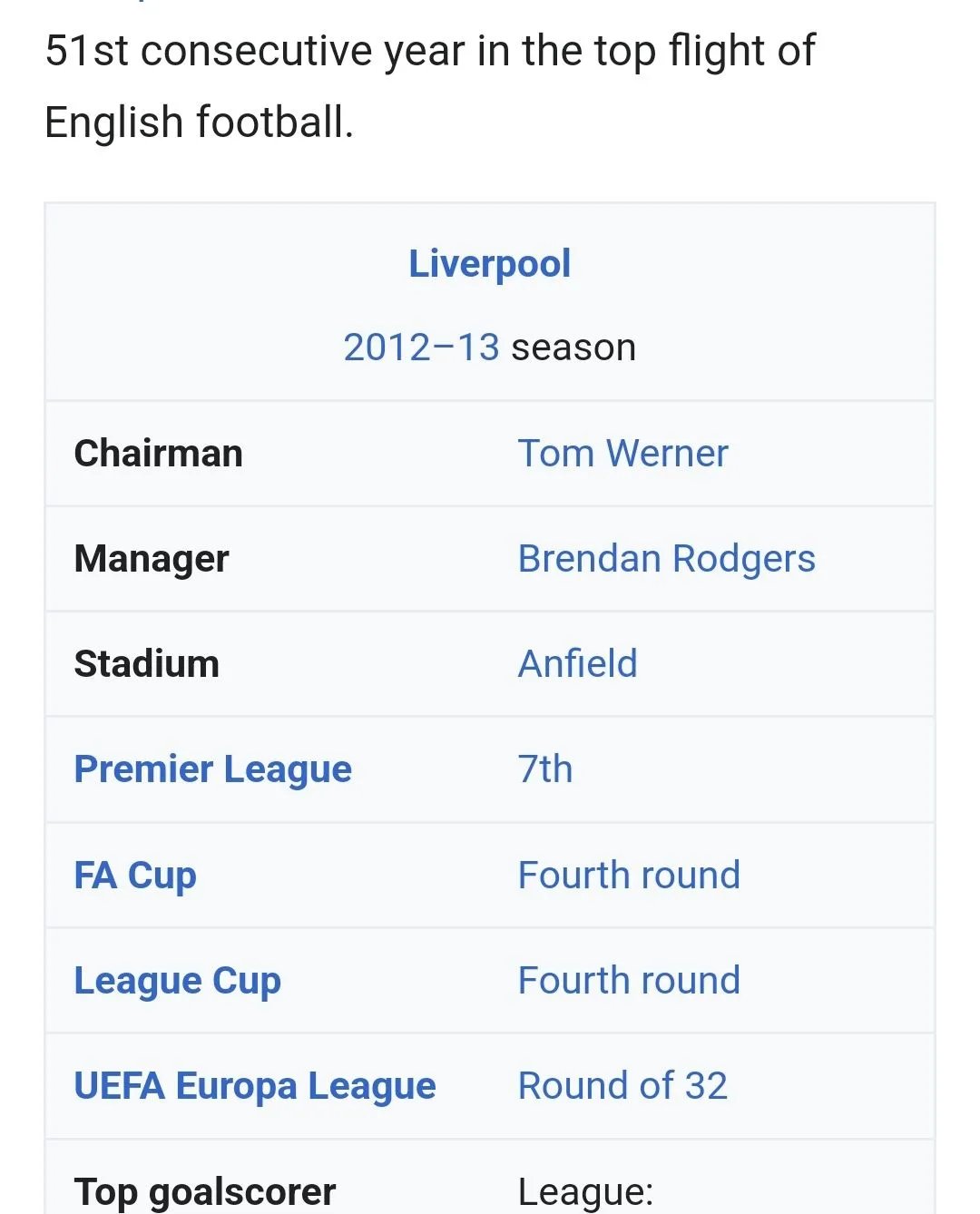Follow the Premier League link
The image size is (980, 1214).
point(212,769)
